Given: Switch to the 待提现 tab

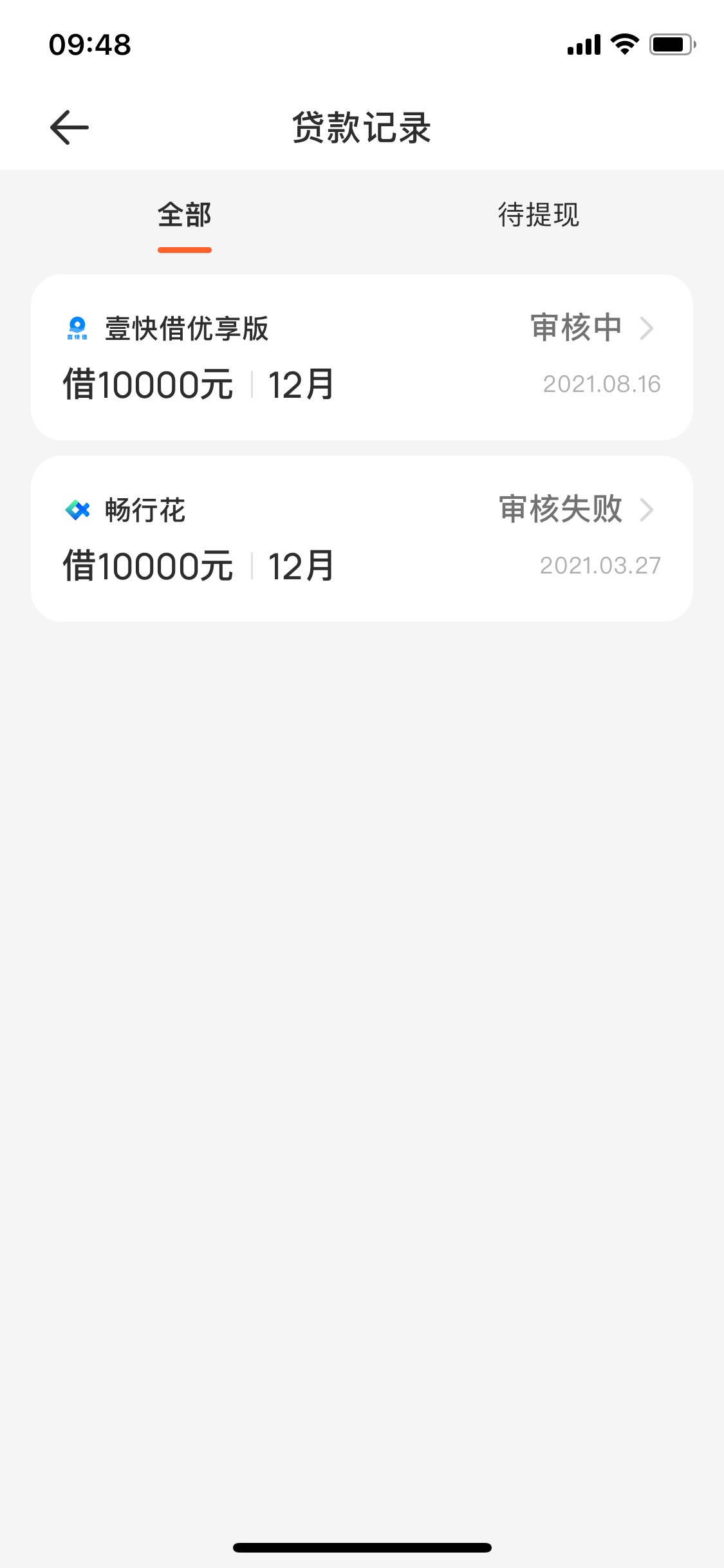Looking at the screenshot, I should point(539,215).
